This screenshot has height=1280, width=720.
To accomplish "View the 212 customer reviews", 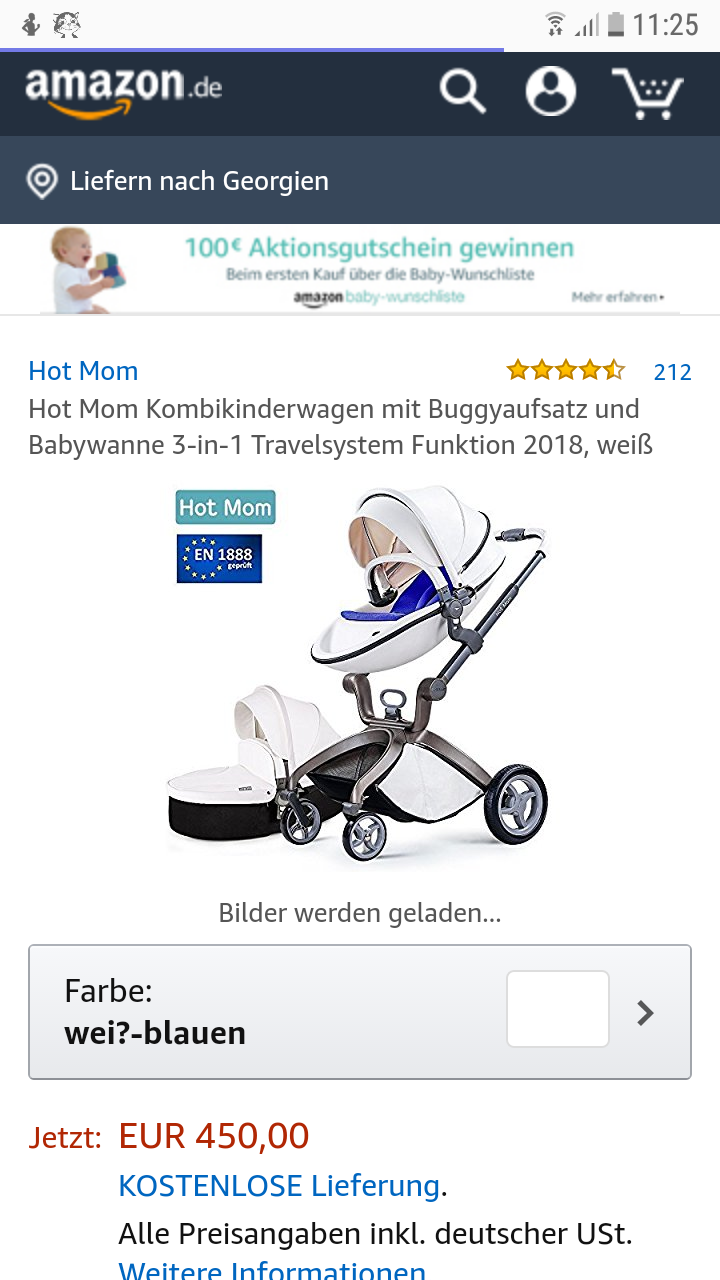I will (x=672, y=372).
